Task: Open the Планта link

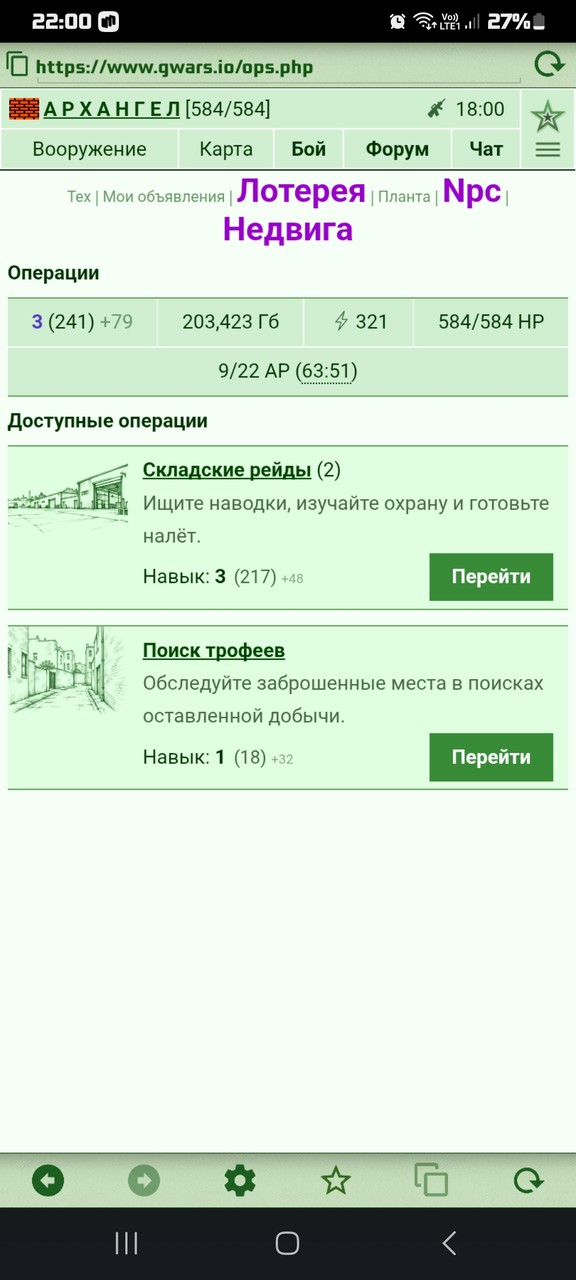Action: (404, 197)
